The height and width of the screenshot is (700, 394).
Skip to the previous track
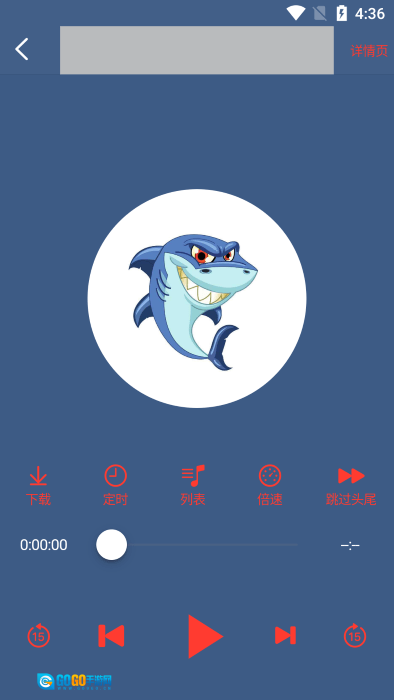pyautogui.click(x=111, y=636)
